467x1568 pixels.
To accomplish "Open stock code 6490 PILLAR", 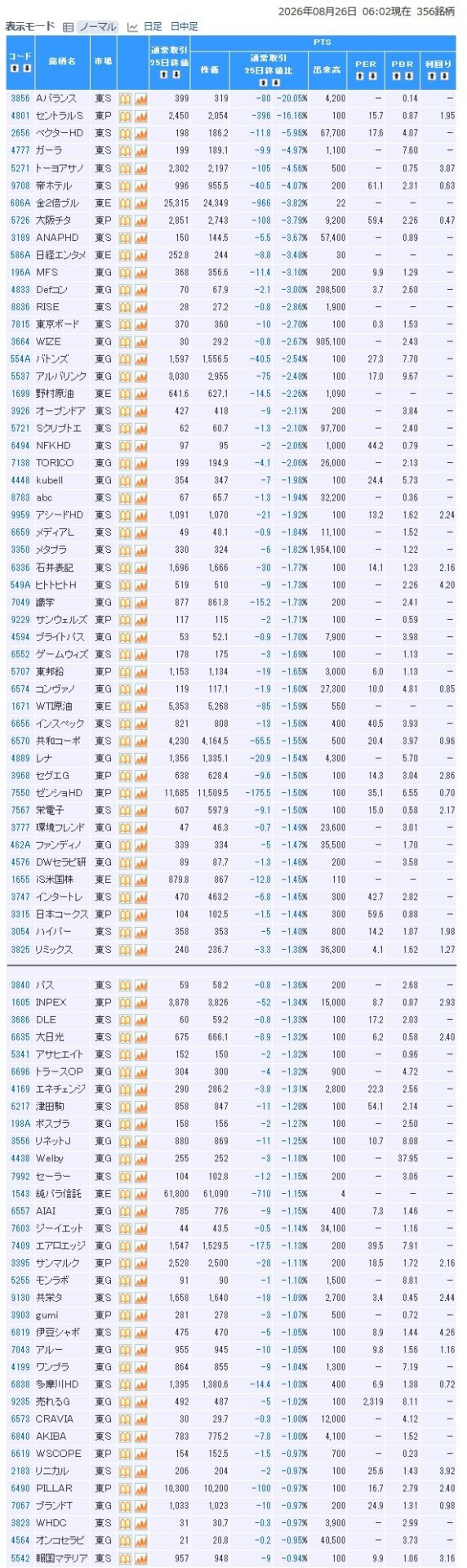I will [20, 1488].
